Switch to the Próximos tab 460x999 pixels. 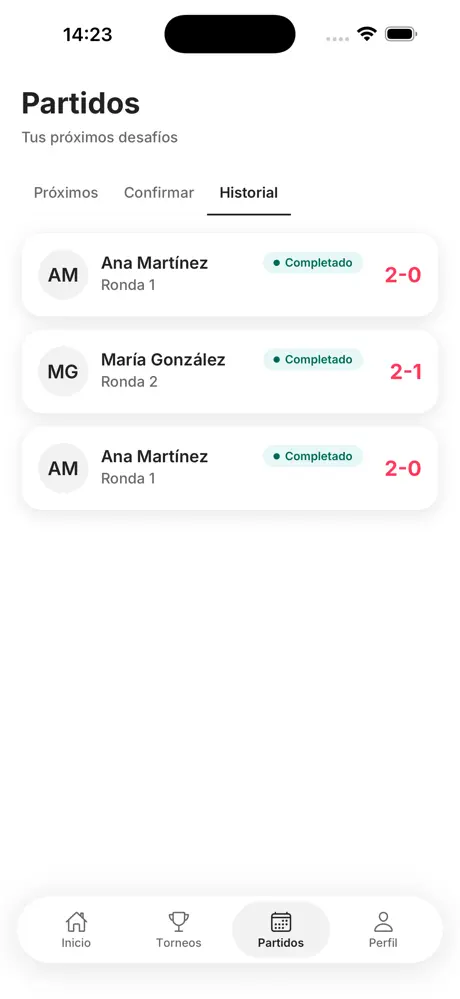point(66,192)
